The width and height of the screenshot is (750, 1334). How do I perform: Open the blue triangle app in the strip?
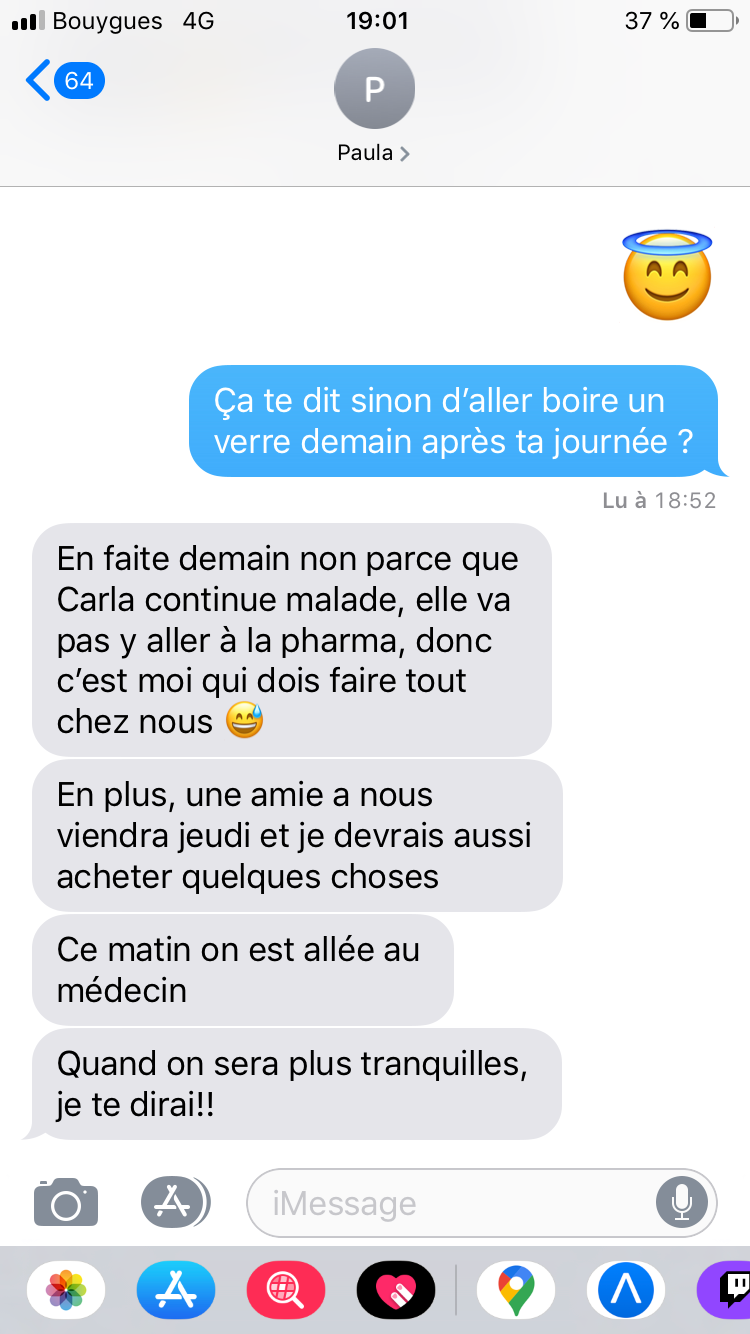click(626, 1290)
